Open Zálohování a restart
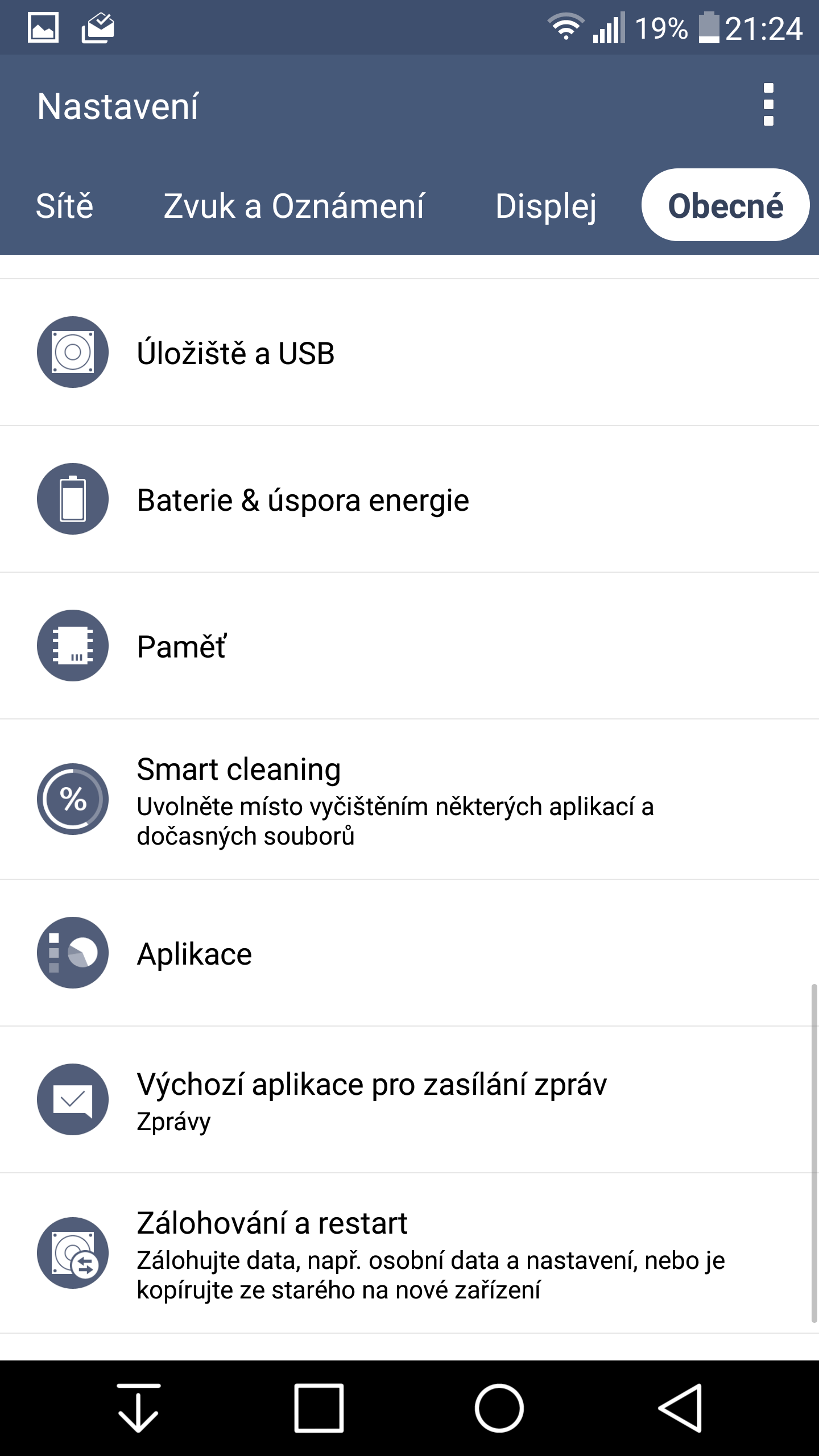 tap(409, 1253)
